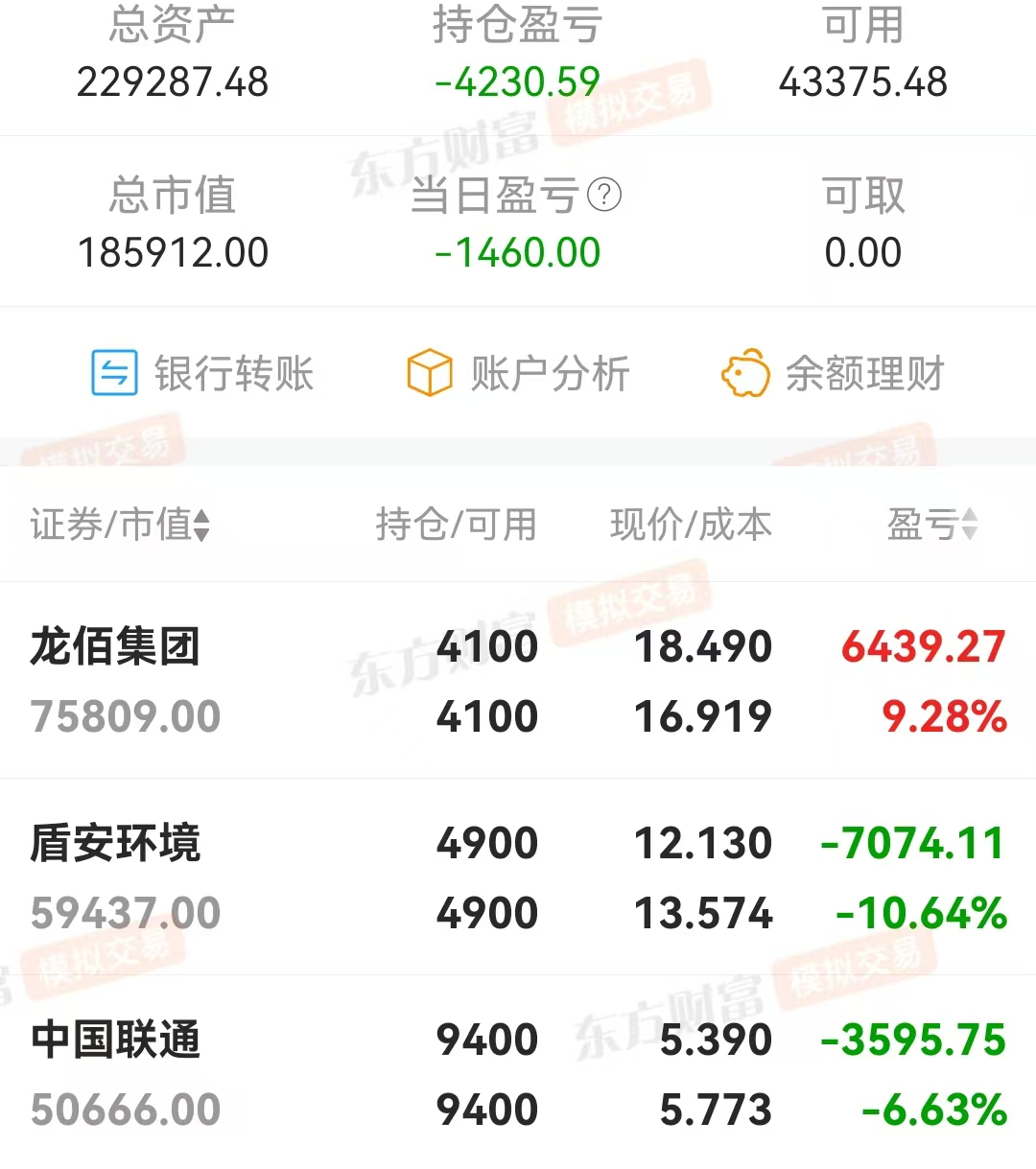1036x1169 pixels.
Task: Open the 账户分析 account analysis cube icon
Action: pos(430,374)
